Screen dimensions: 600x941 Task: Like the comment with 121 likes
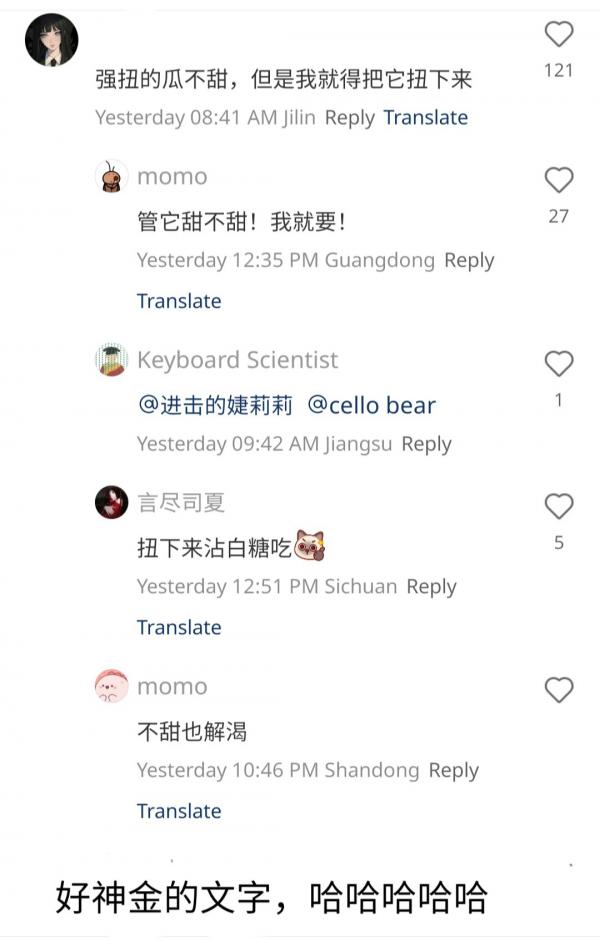click(558, 35)
